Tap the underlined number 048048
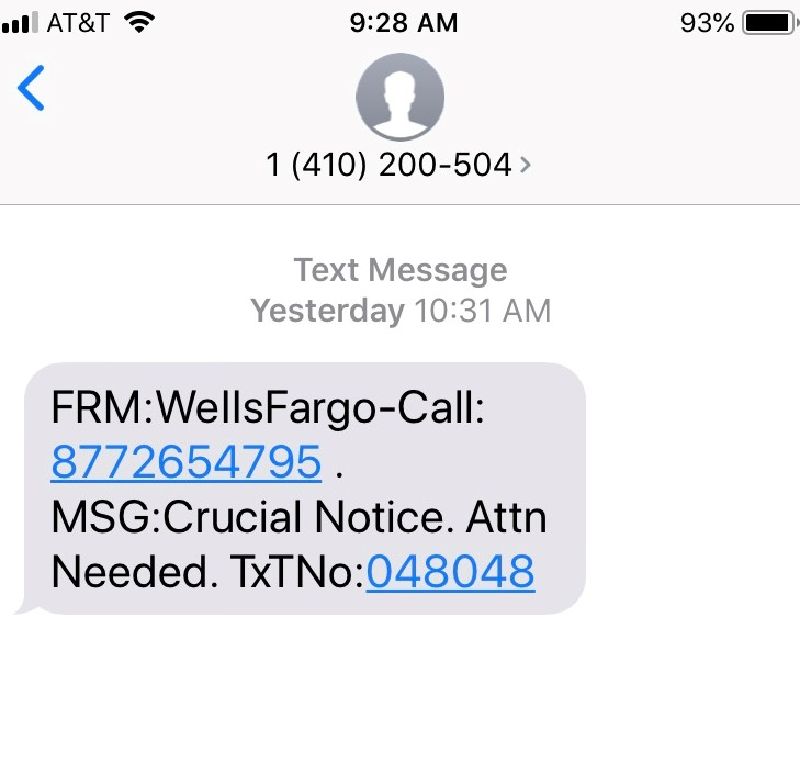 pos(450,571)
